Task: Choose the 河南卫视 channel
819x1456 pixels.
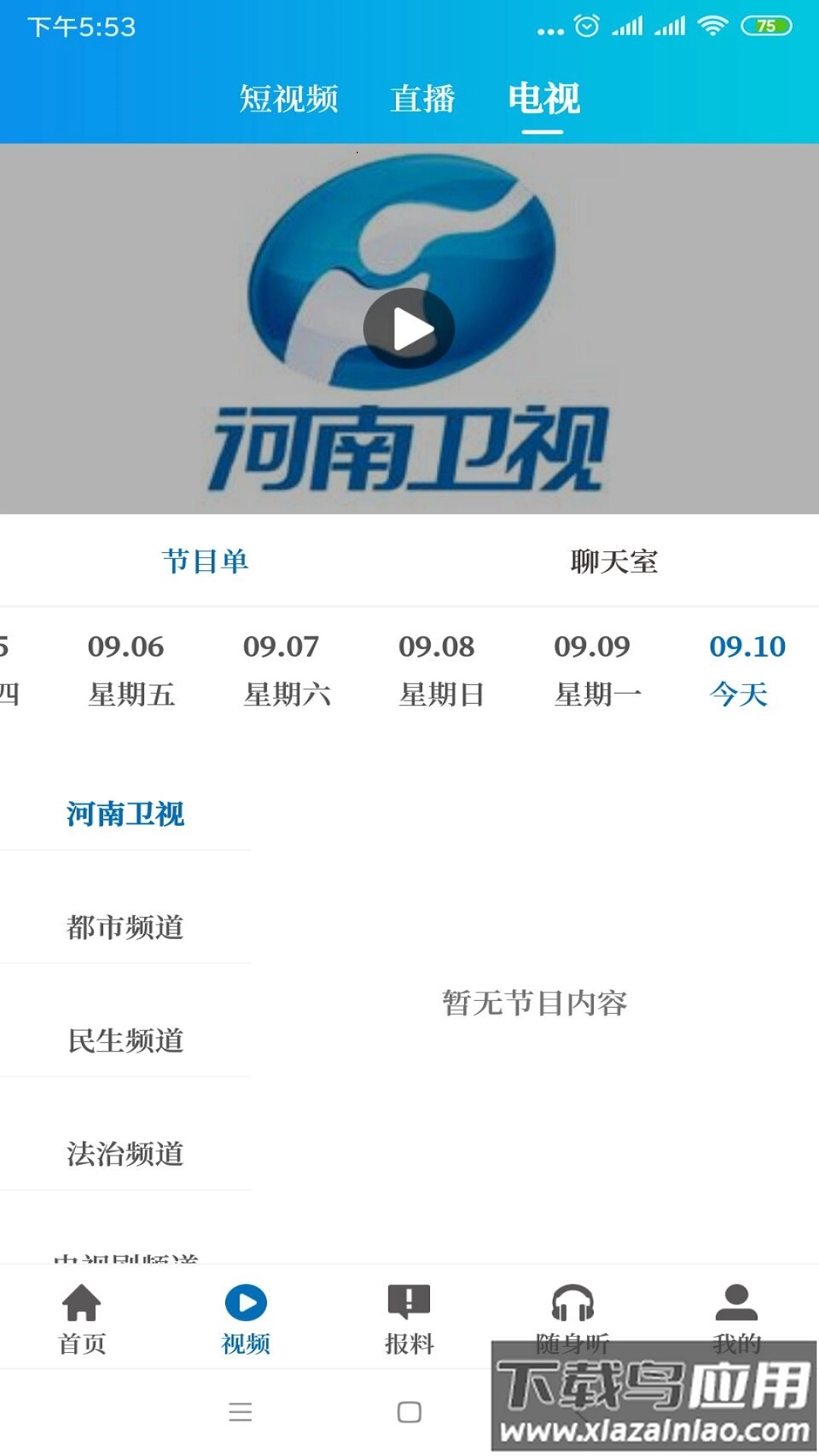Action: [x=125, y=814]
